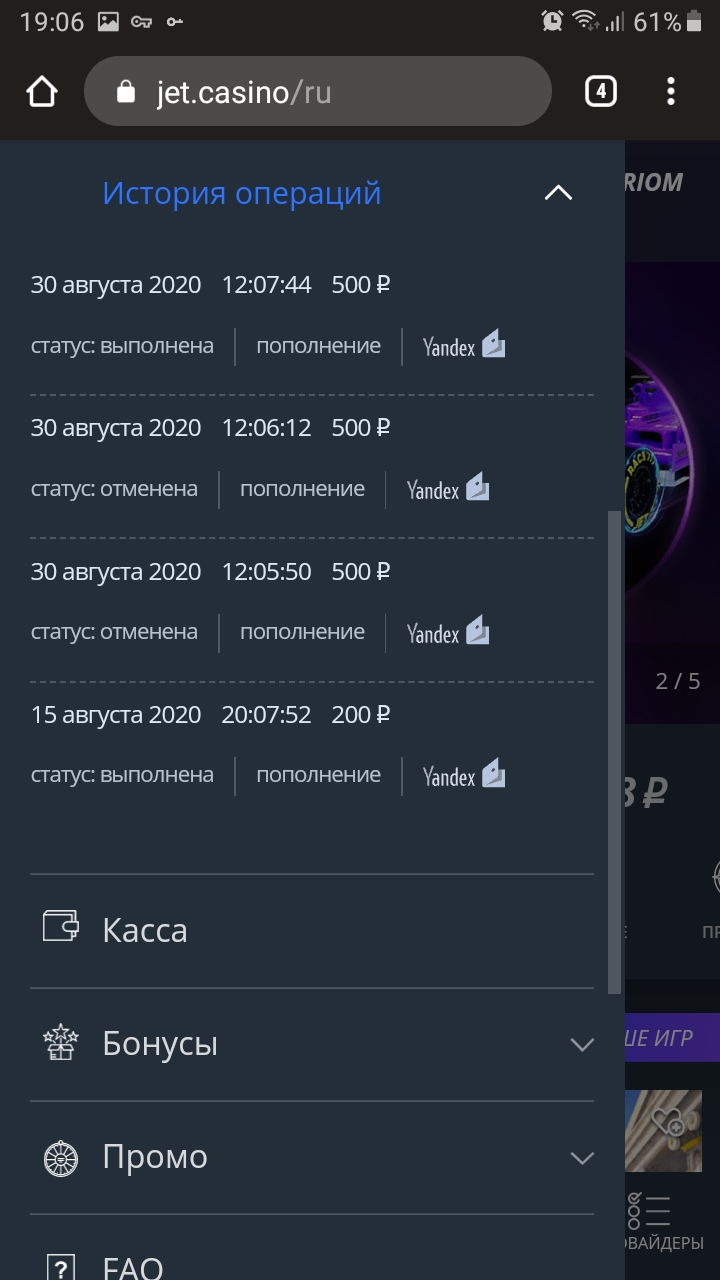Open the browser tab switcher
This screenshot has height=1280, width=720.
tap(600, 92)
